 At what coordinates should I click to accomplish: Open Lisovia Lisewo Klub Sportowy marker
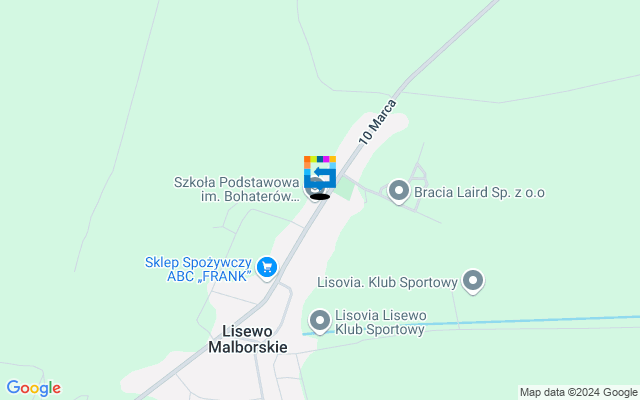[x=320, y=320]
